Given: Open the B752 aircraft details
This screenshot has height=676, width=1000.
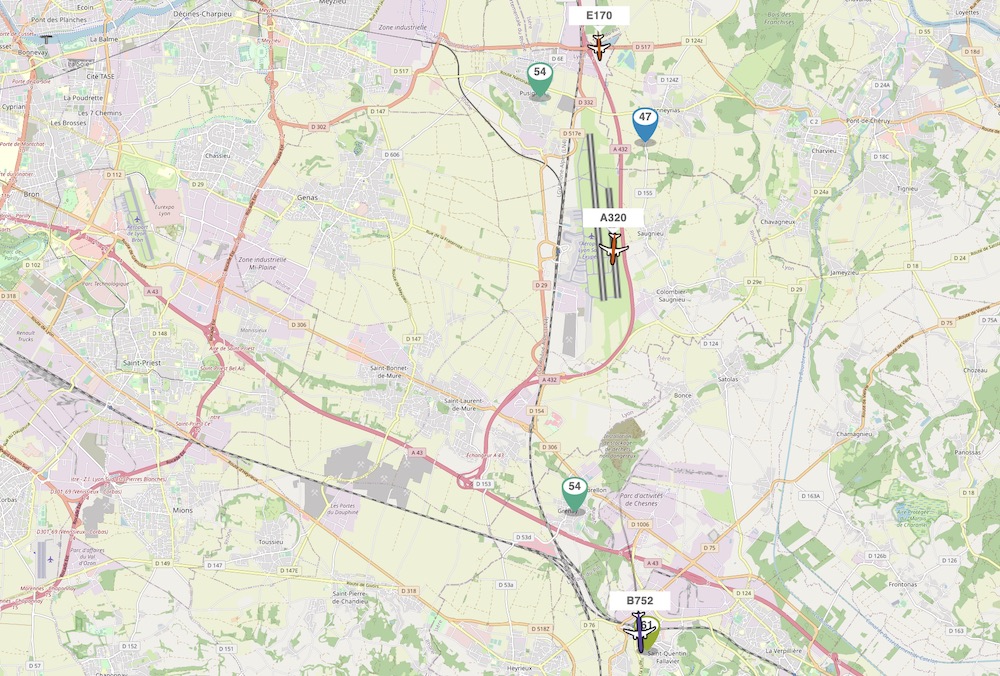Looking at the screenshot, I should point(637,631).
